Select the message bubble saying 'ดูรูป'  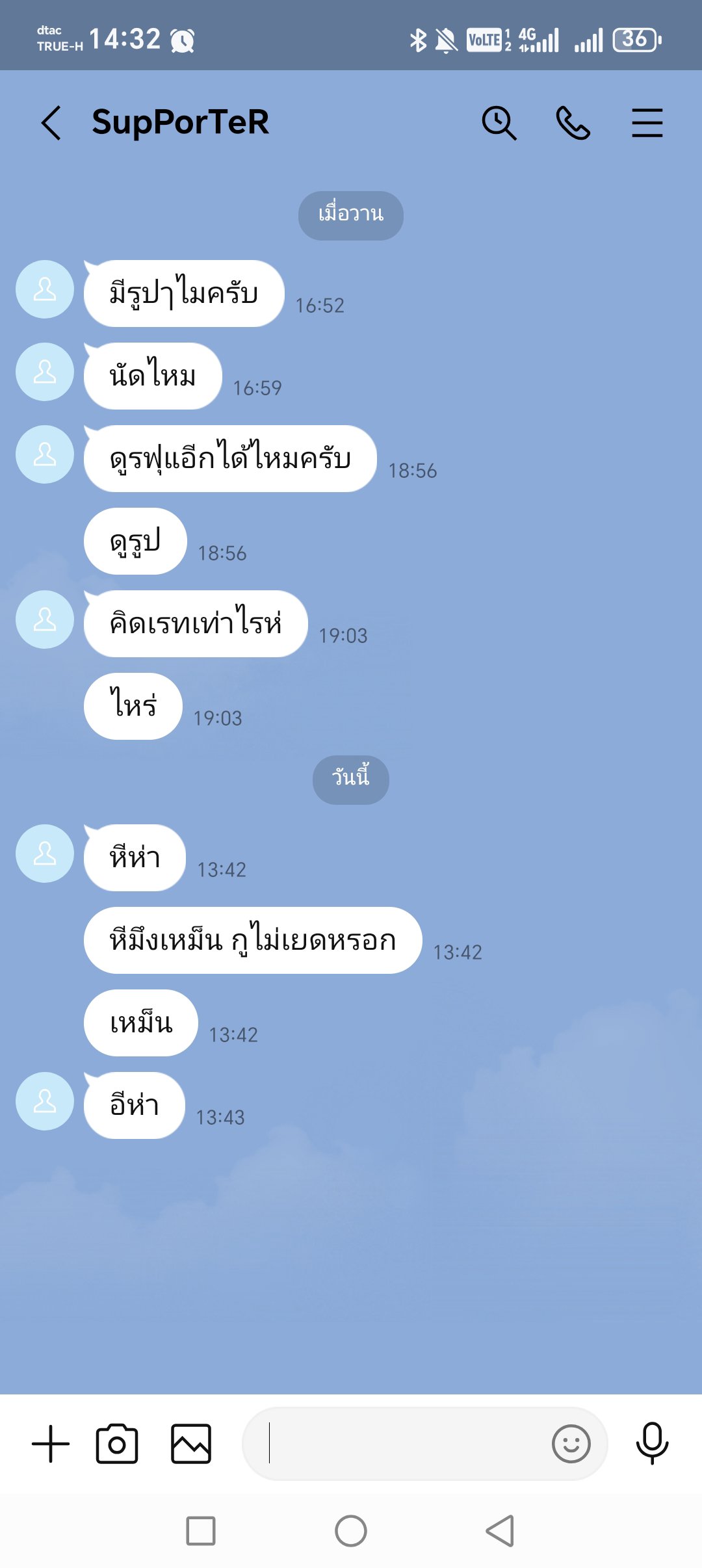(x=134, y=541)
